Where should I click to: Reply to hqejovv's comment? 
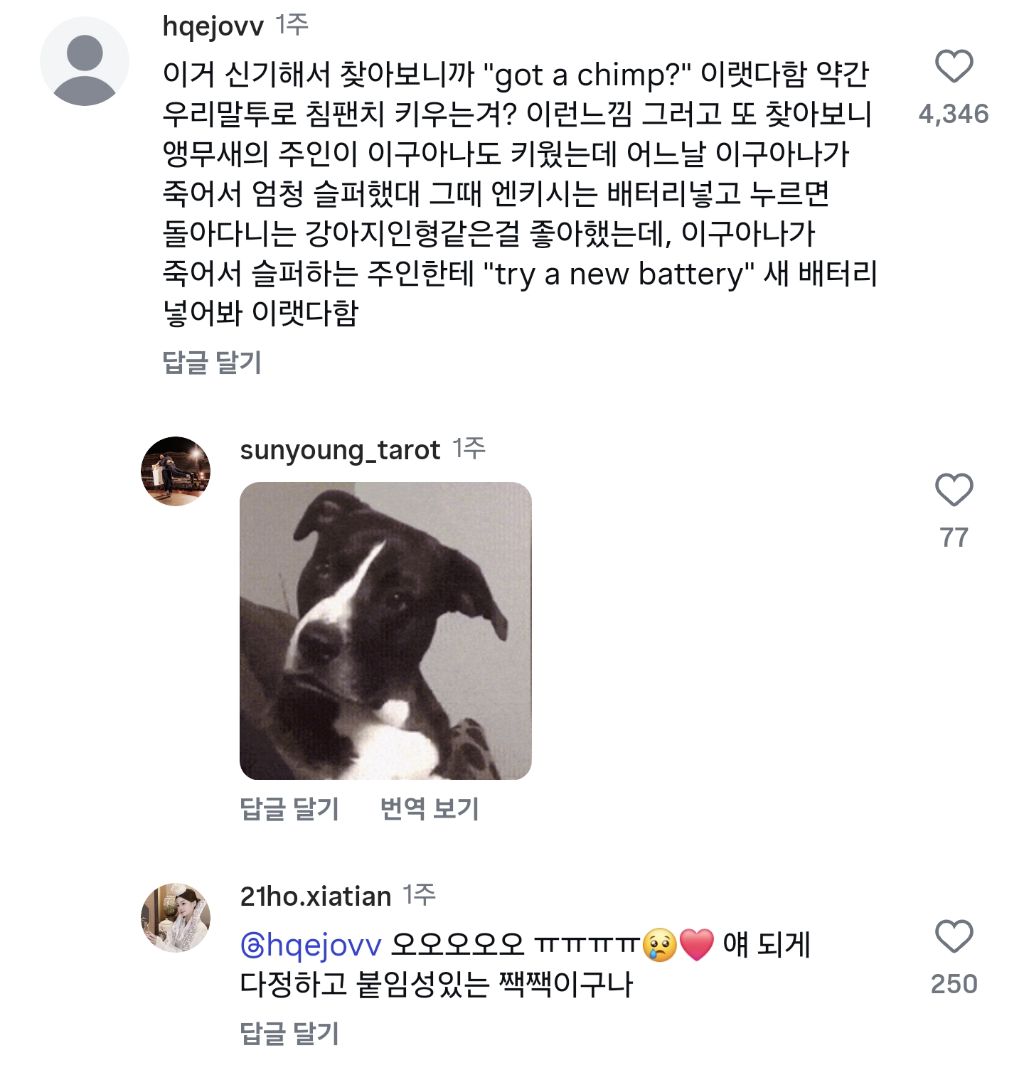coord(211,362)
